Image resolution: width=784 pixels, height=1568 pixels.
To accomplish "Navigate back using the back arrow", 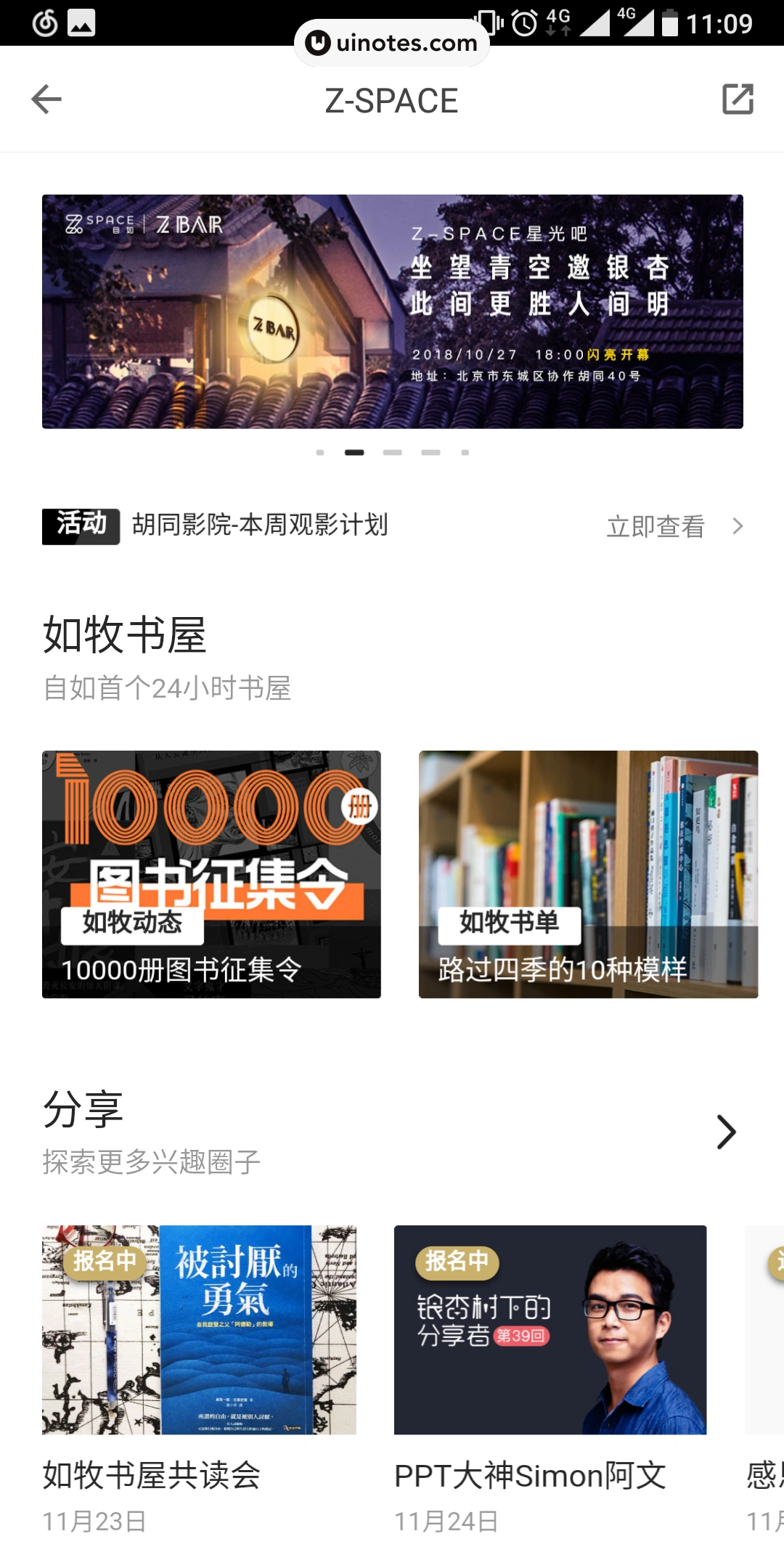I will coord(45,99).
